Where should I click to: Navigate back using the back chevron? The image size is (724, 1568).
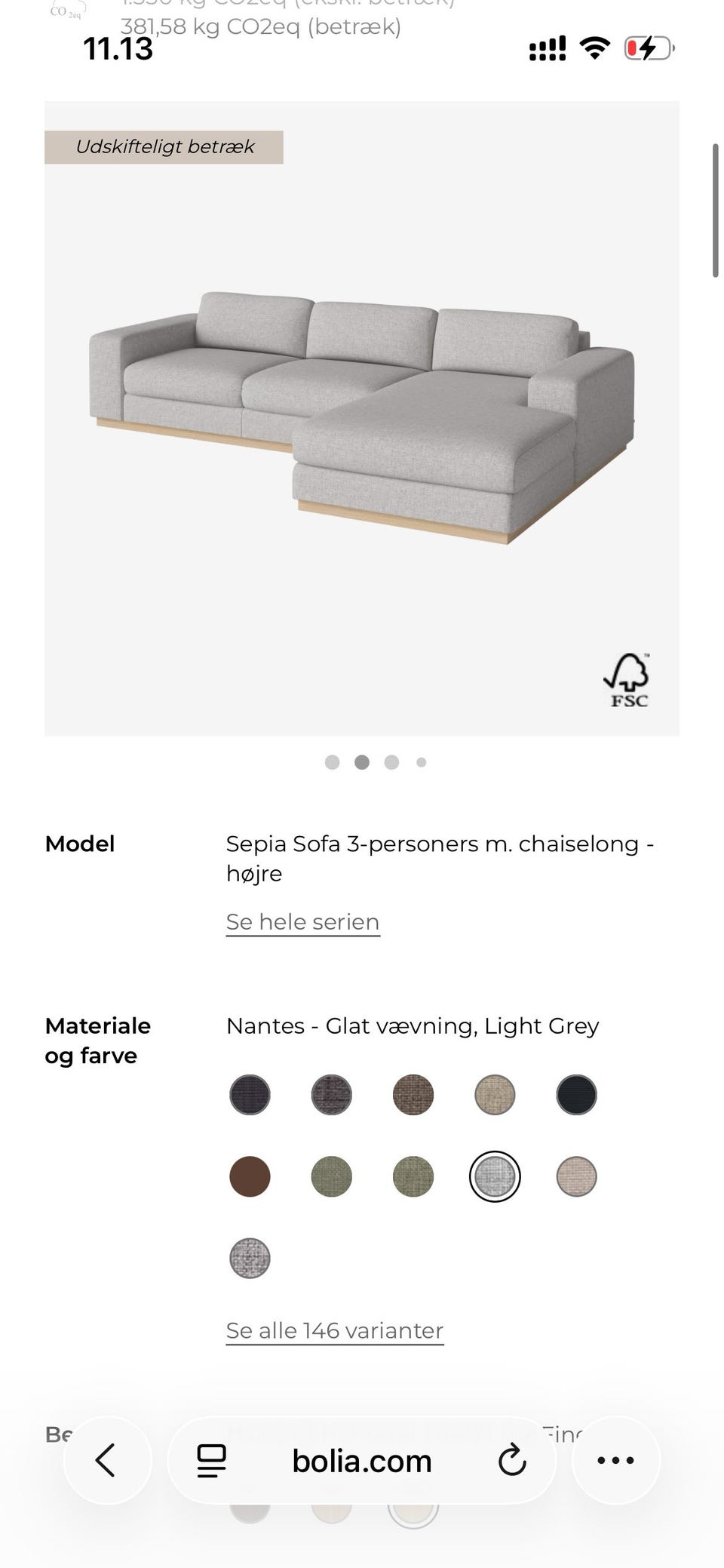[107, 1459]
